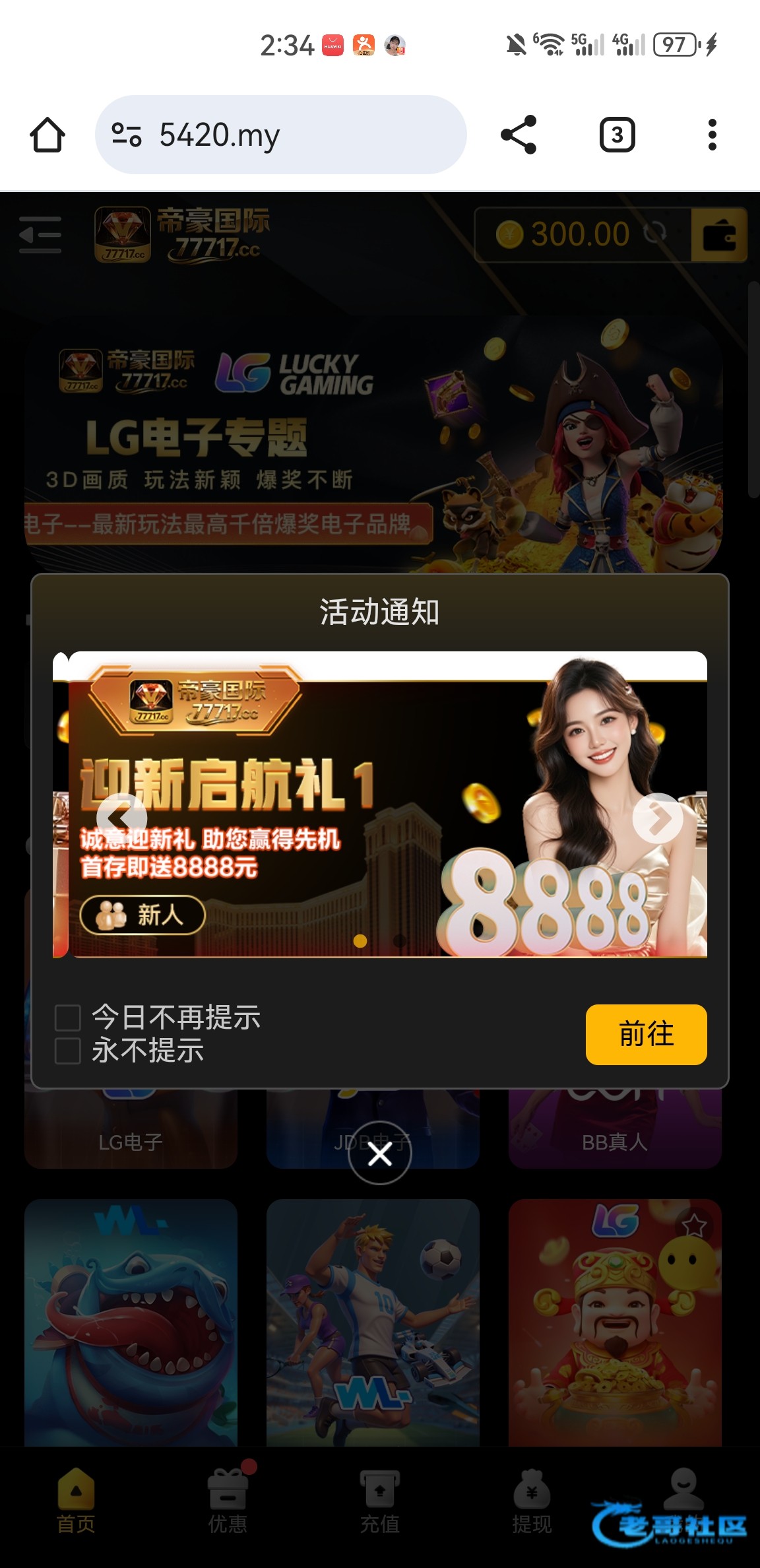Tap the yellow 前往 button
760x1568 pixels.
pyautogui.click(x=646, y=1034)
